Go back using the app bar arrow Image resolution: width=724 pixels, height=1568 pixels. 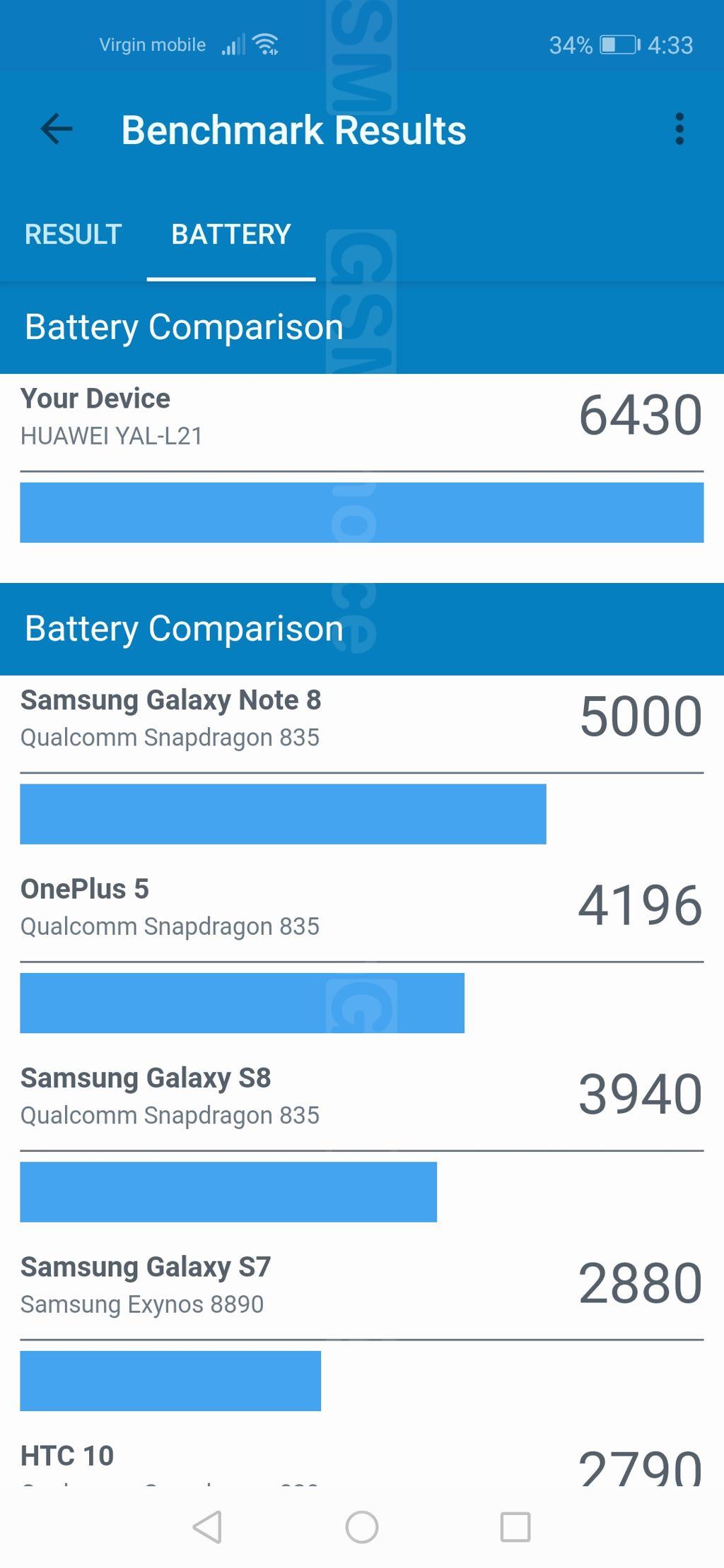coord(57,129)
